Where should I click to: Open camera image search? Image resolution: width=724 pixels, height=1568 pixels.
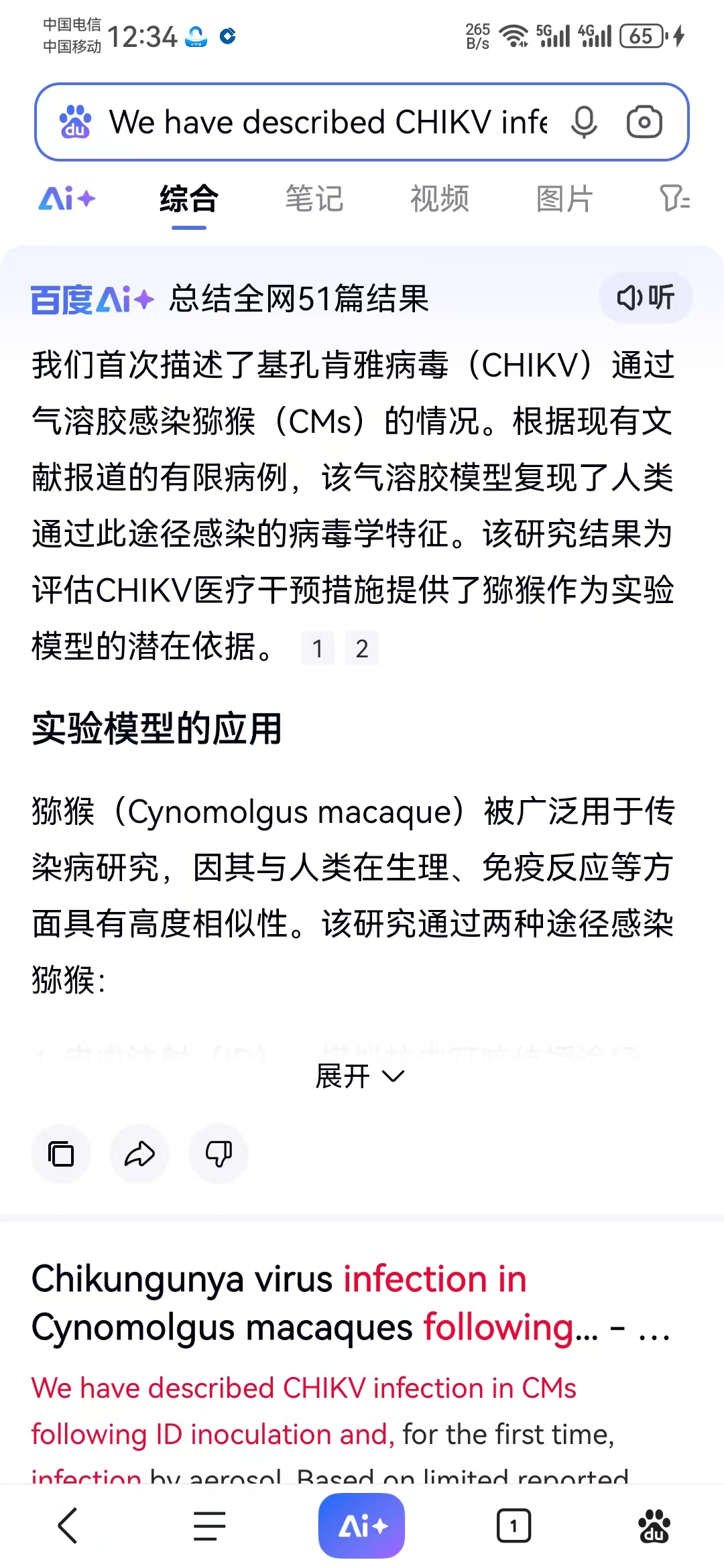644,122
